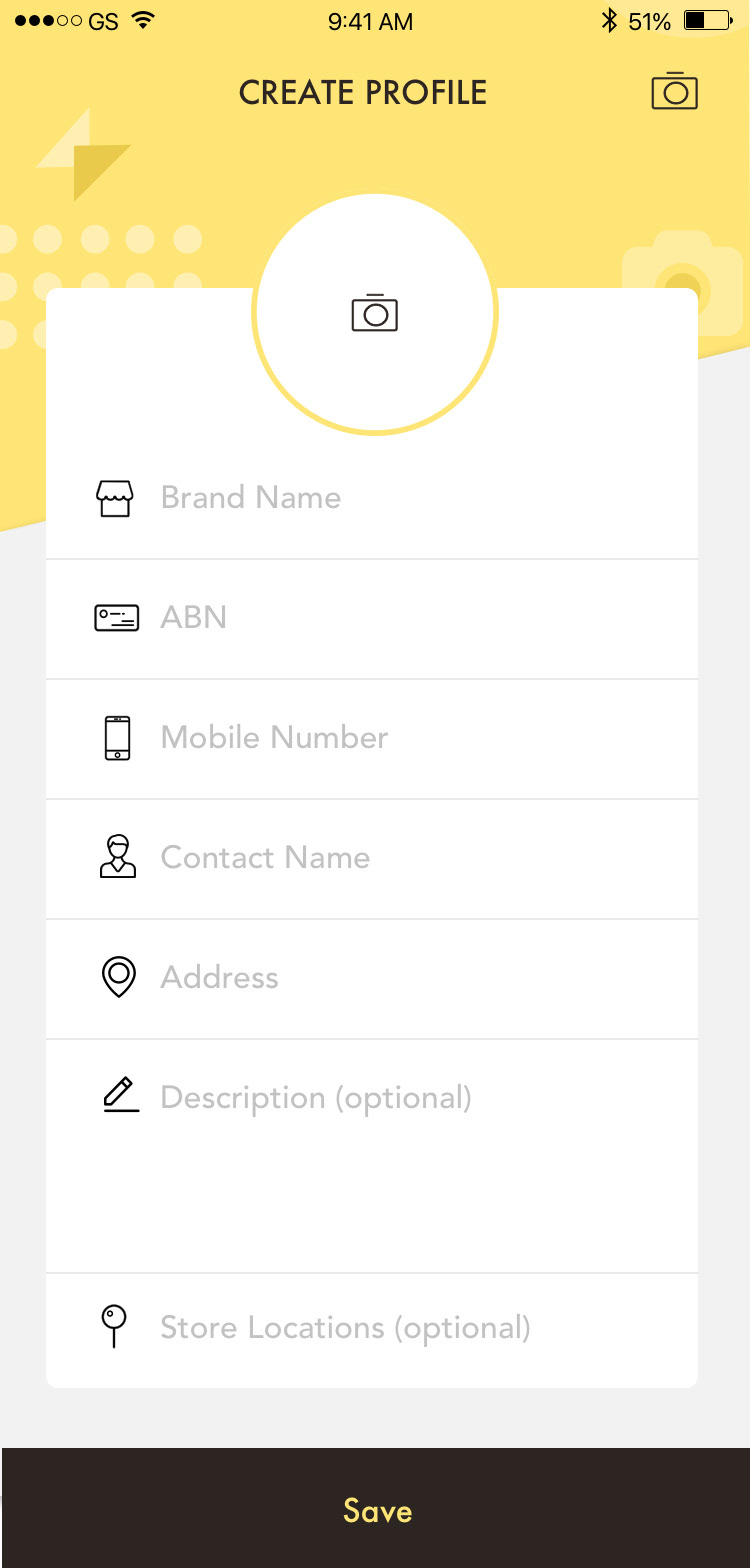Screen dimensions: 750x1568
Task: Add a profile photo in the circle
Action: (x=375, y=314)
